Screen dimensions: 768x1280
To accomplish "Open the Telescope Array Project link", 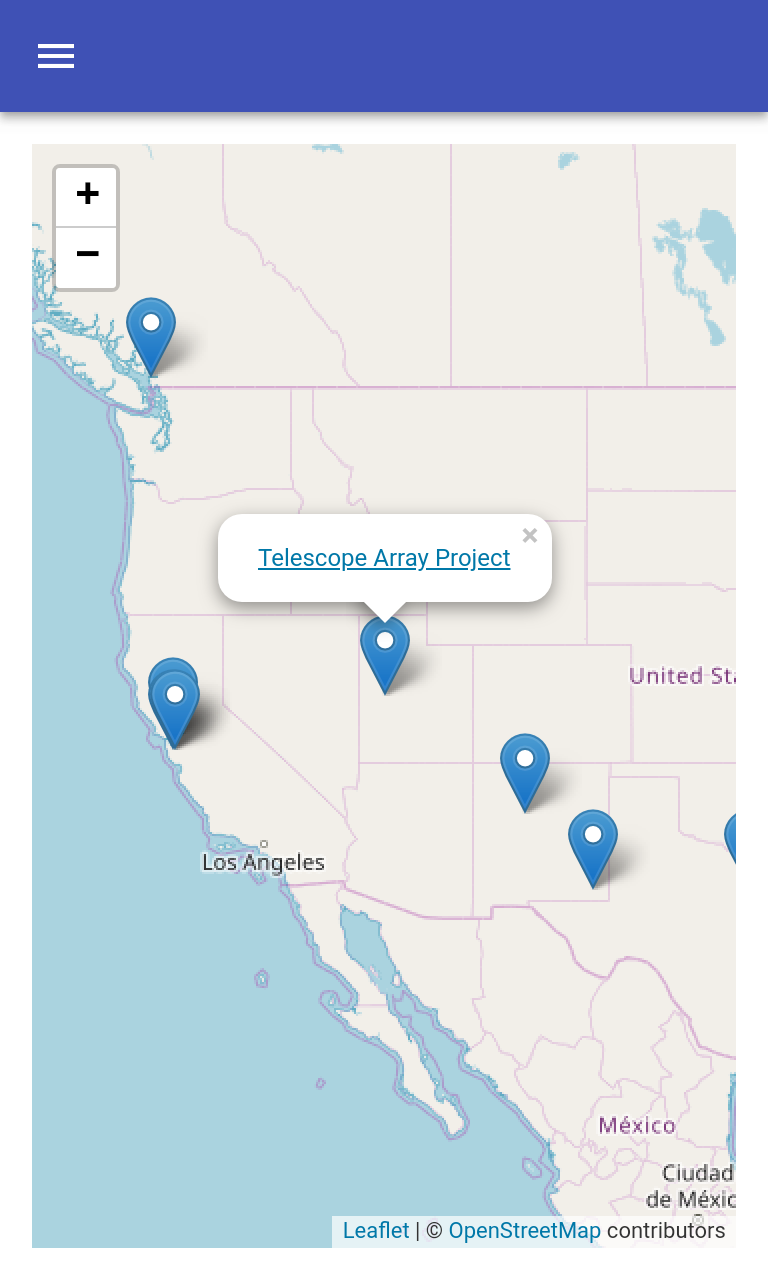I will point(384,558).
